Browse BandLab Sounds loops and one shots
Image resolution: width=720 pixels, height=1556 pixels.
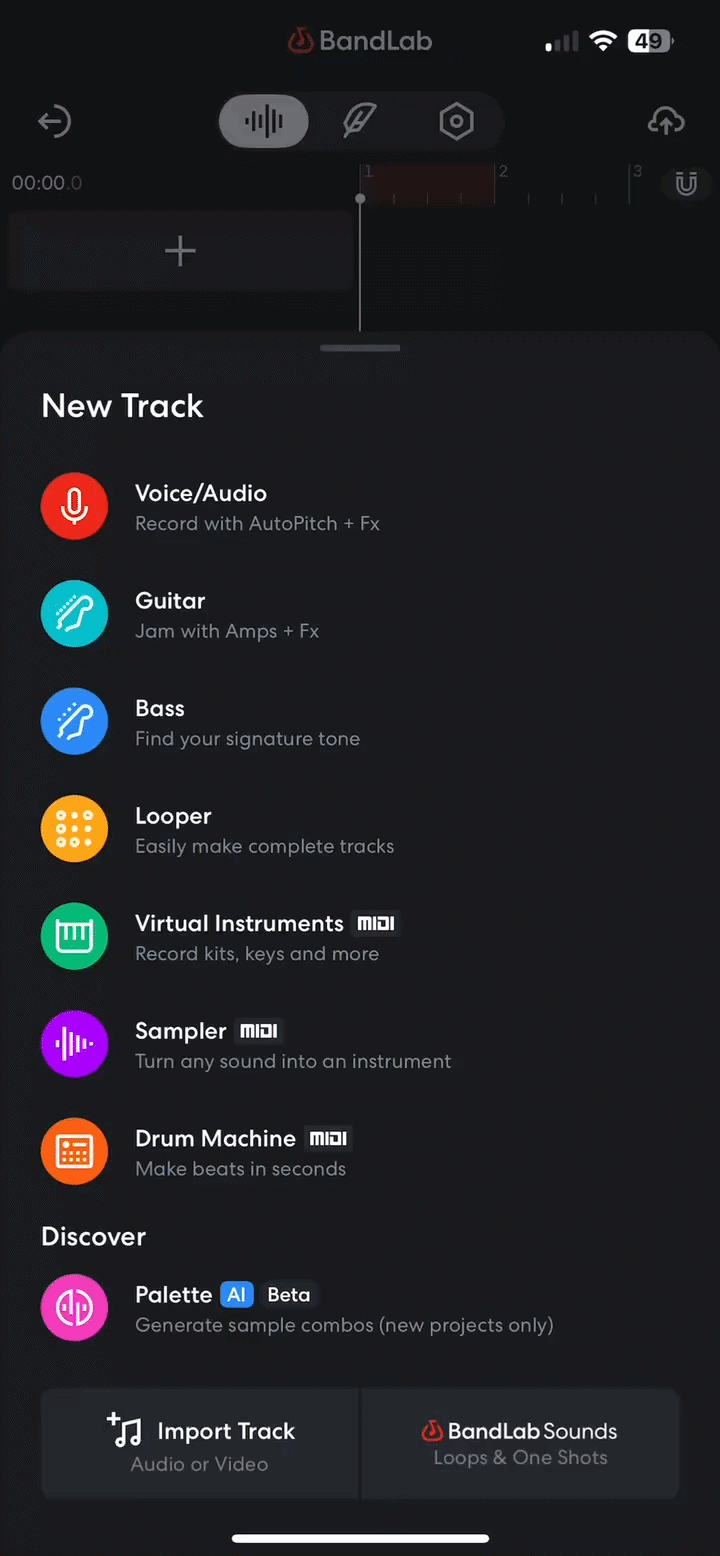click(x=520, y=1444)
